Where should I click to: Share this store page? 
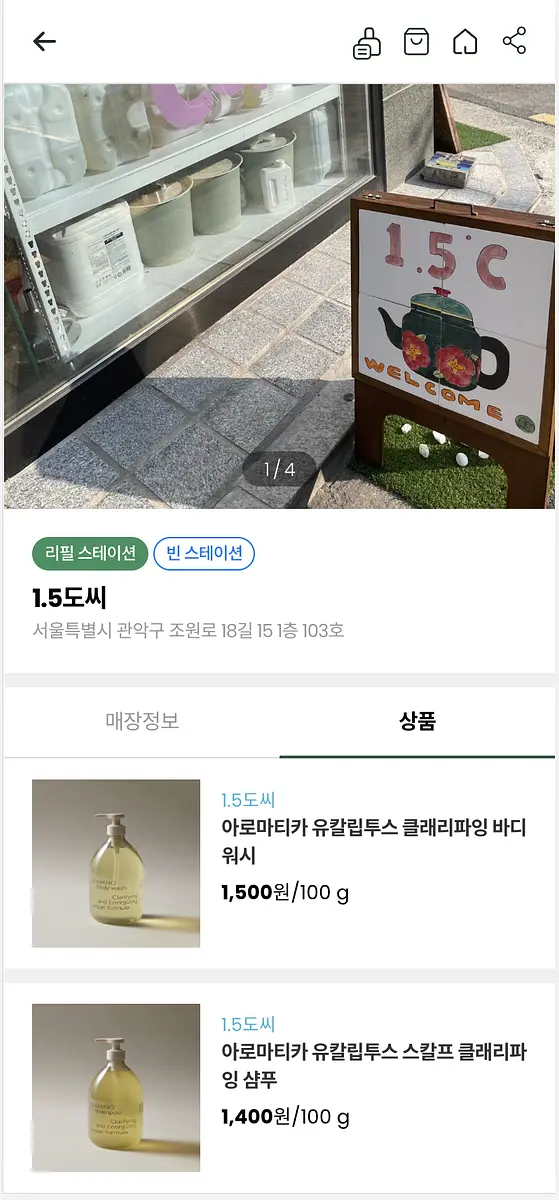point(514,41)
